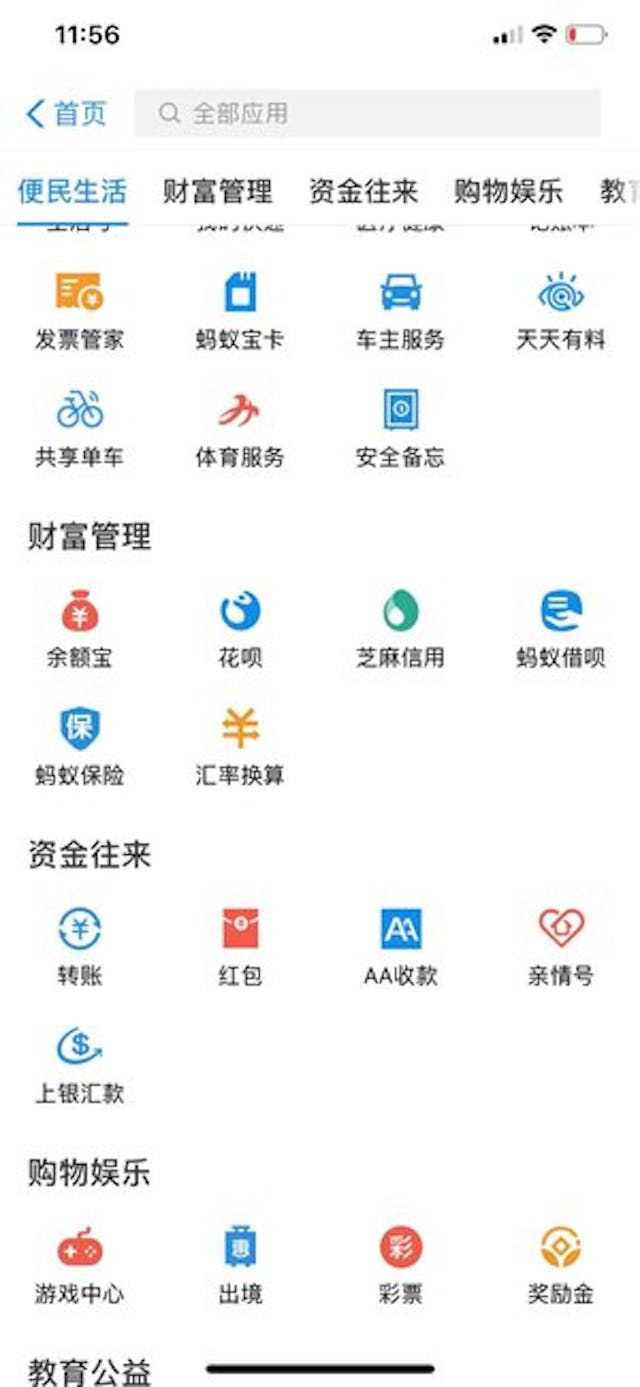Viewport: 640px width, 1387px height.
Task: Open 蚂蚁保险
Action: (80, 747)
